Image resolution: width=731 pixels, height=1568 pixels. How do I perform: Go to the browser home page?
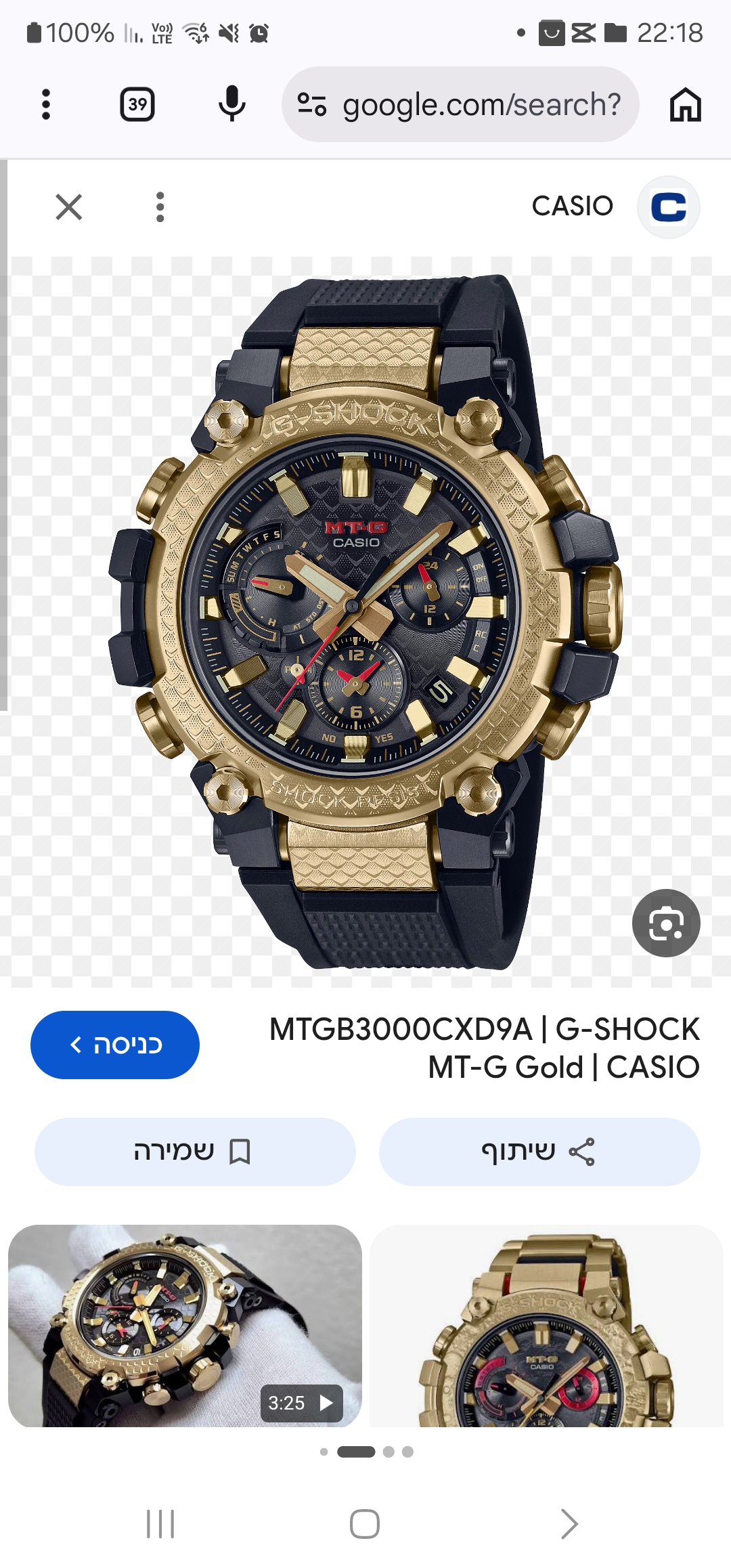click(x=686, y=104)
